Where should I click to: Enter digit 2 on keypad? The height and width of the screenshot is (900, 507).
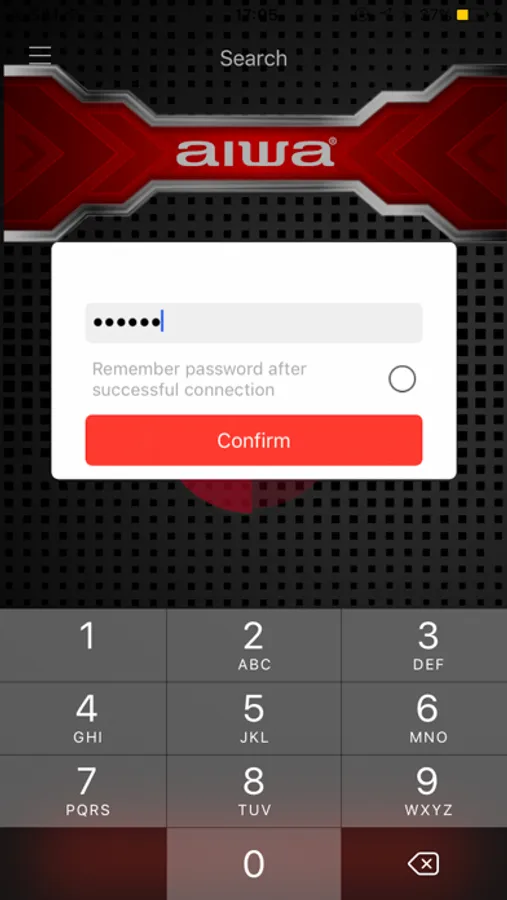click(254, 646)
